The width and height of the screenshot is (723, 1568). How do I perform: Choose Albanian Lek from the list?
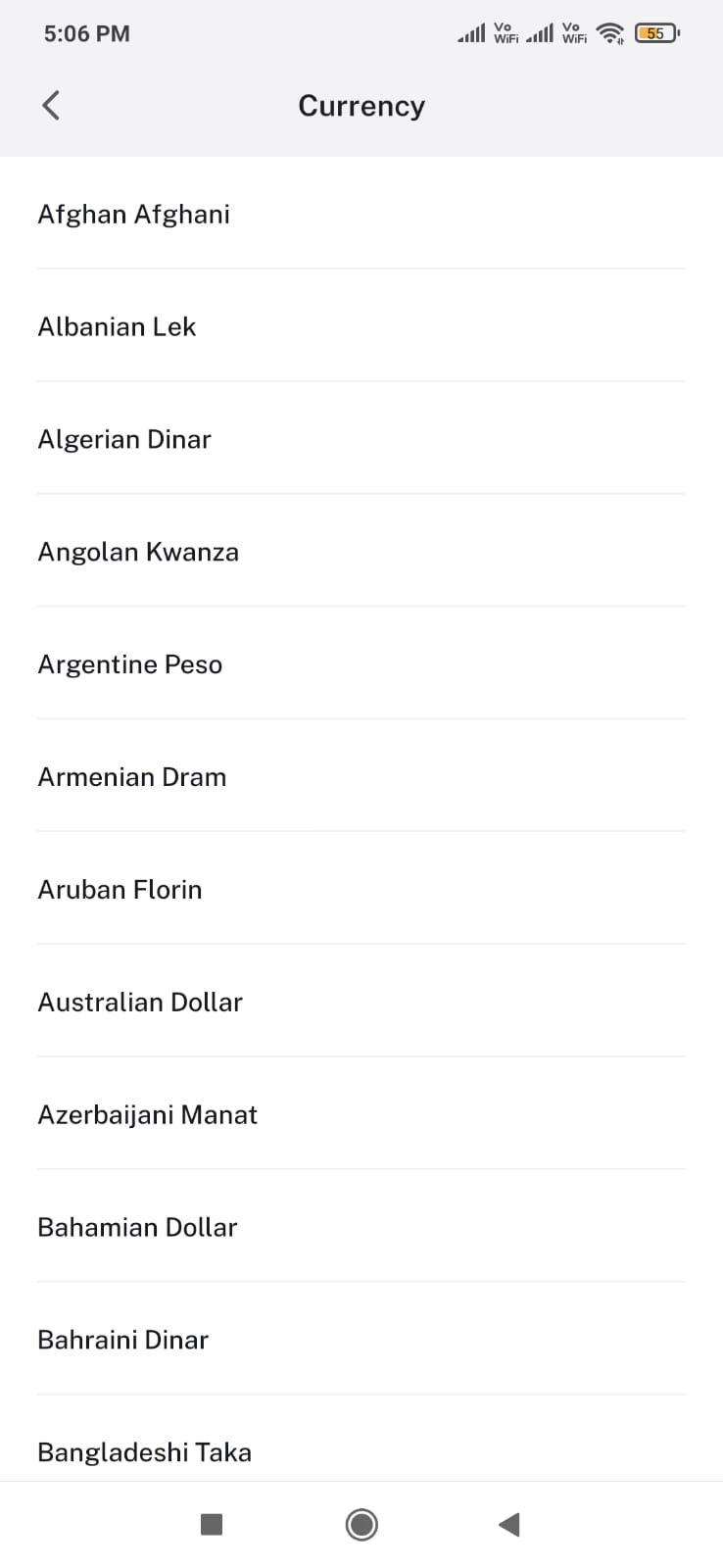pyautogui.click(x=117, y=327)
